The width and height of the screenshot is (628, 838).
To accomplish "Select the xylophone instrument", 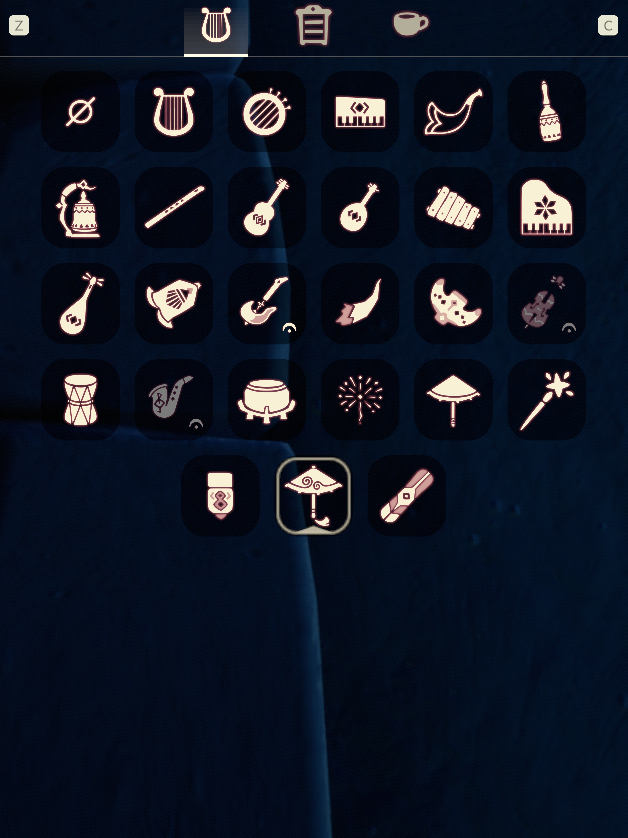I will pyautogui.click(x=453, y=208).
